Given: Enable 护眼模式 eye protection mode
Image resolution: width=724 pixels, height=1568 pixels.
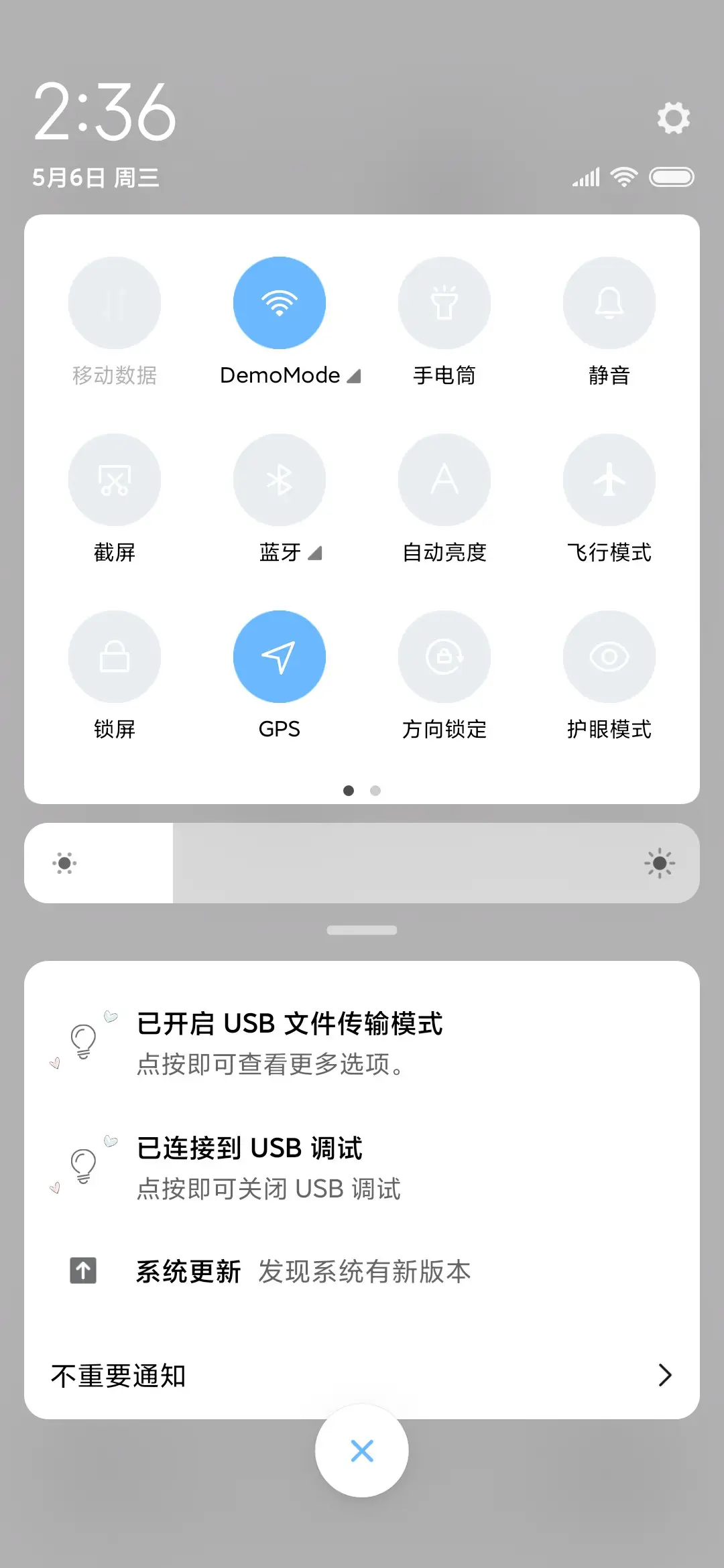Looking at the screenshot, I should 609,657.
